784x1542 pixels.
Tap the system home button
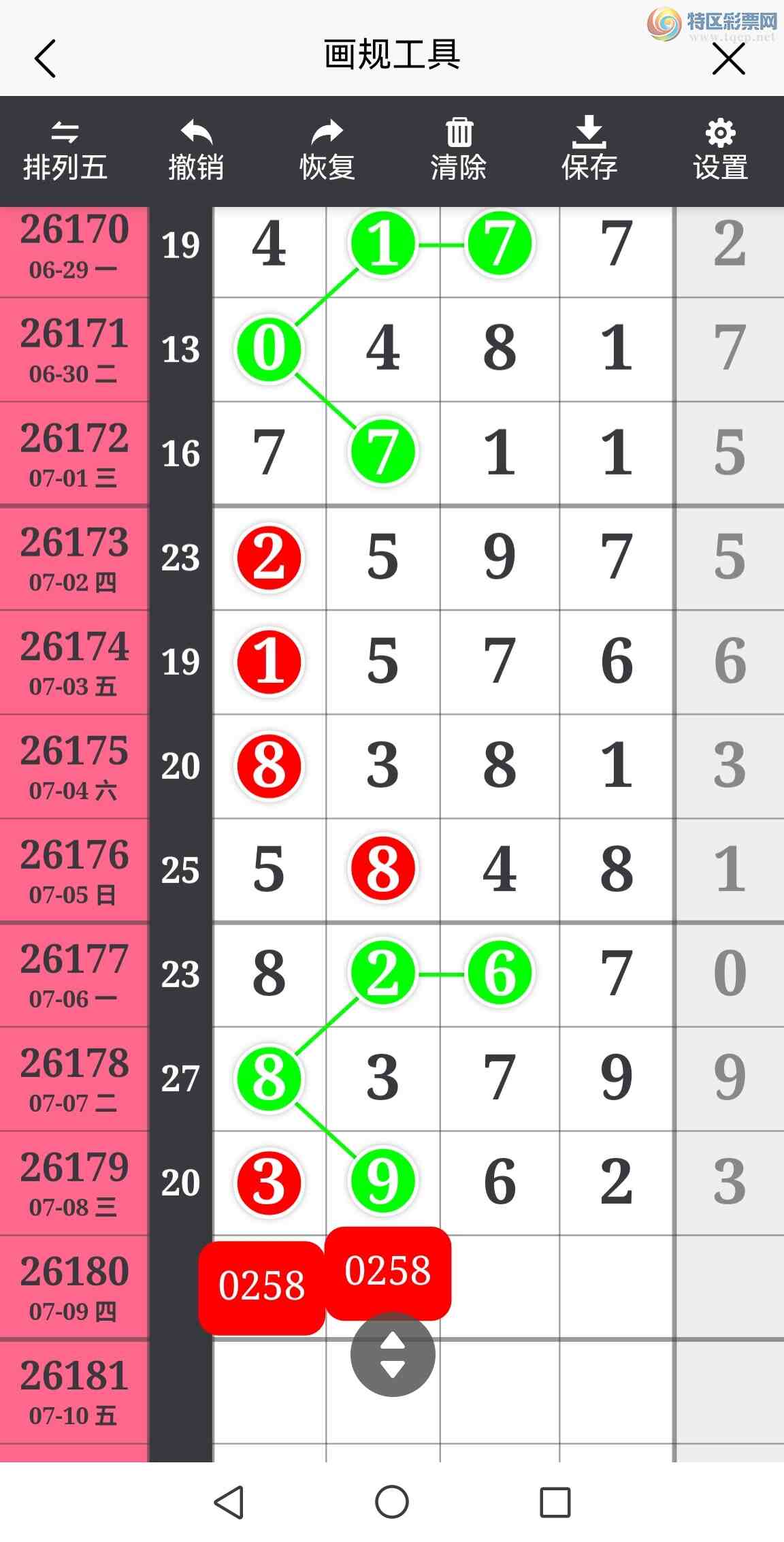point(392,1502)
